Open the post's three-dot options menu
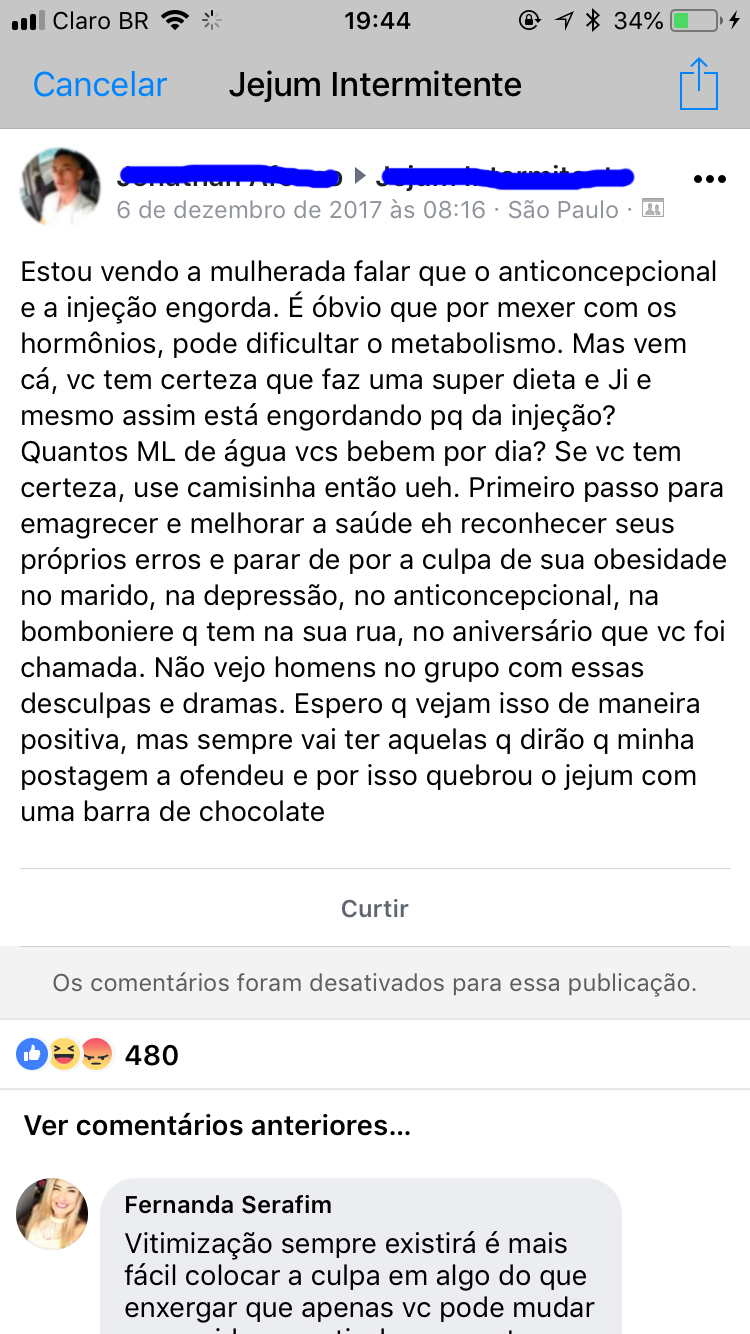Image resolution: width=750 pixels, height=1334 pixels. [709, 180]
